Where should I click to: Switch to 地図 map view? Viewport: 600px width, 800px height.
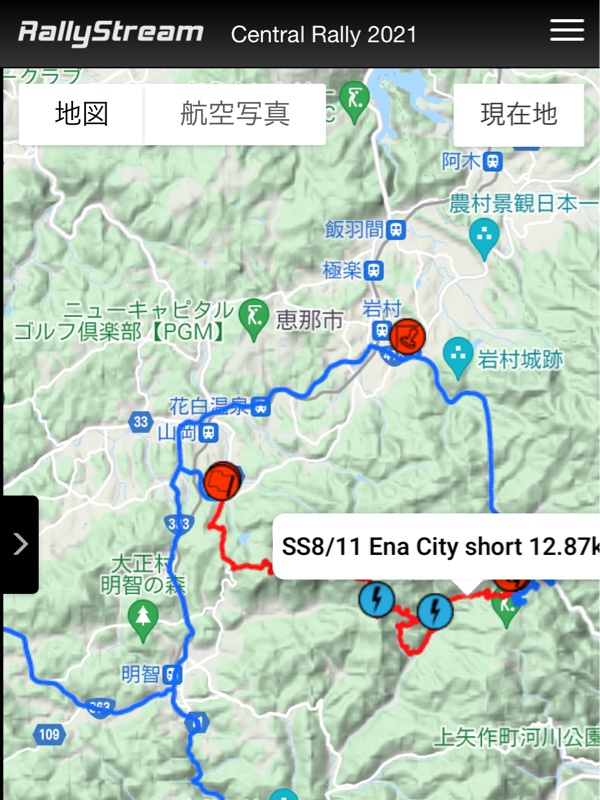[82, 114]
